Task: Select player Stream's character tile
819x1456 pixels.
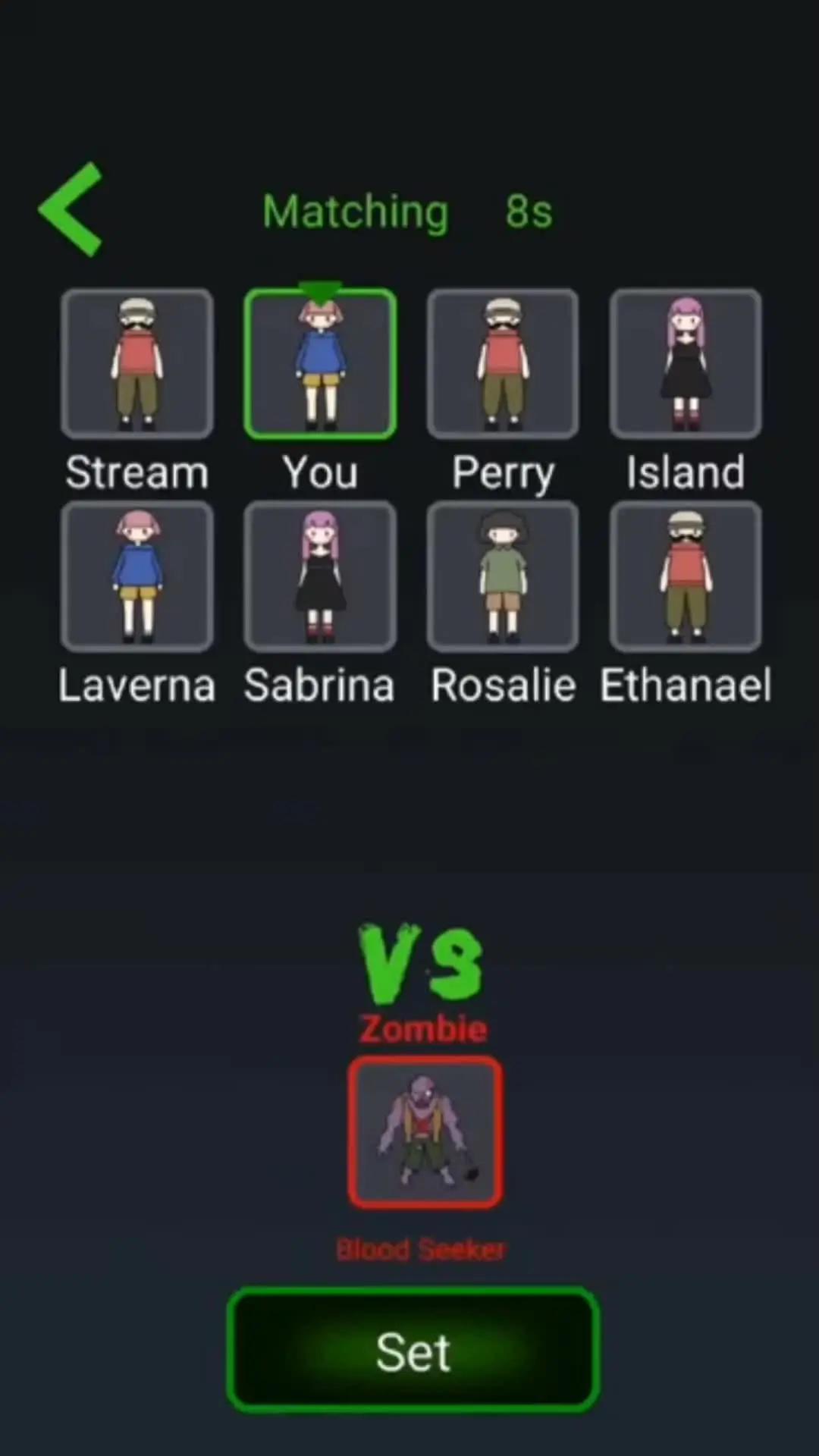Action: pos(137,364)
